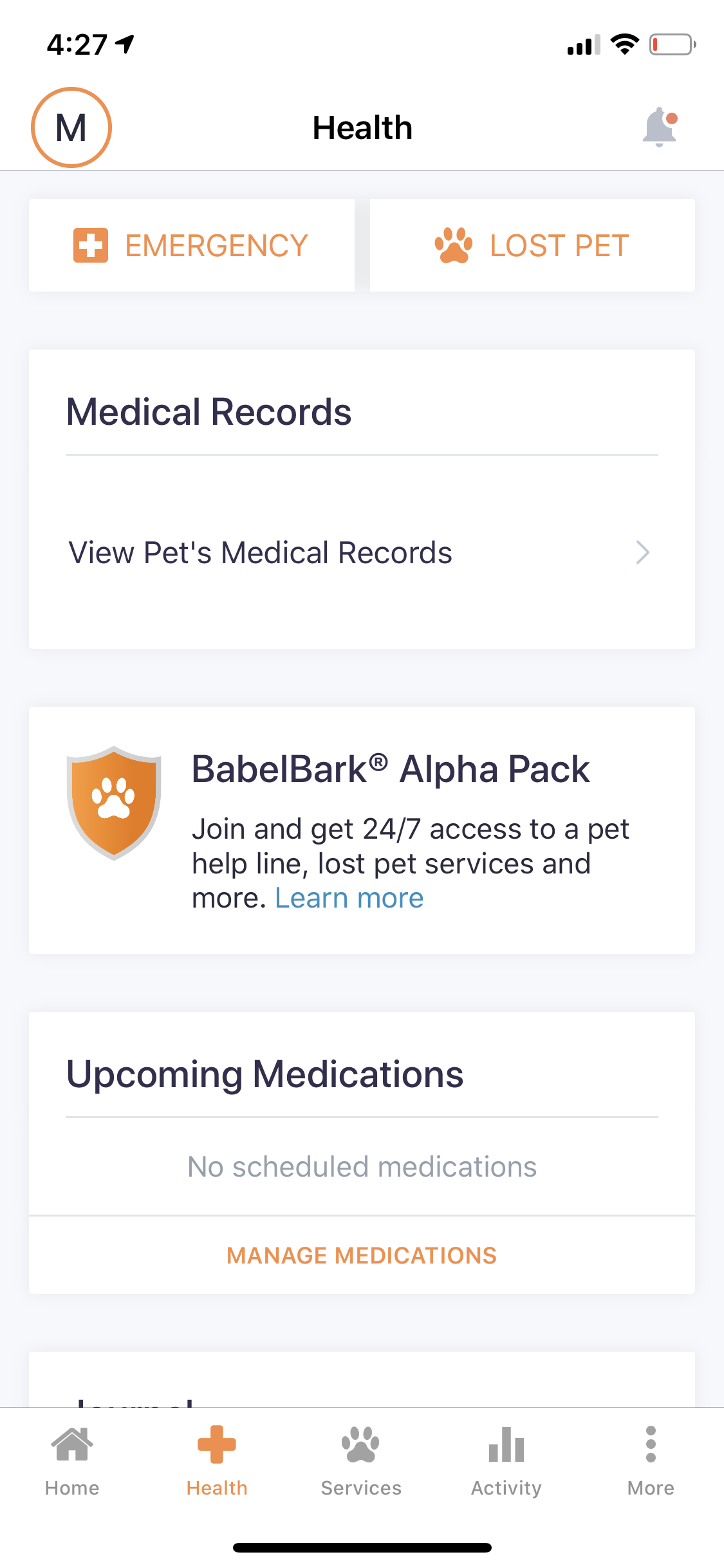Image resolution: width=724 pixels, height=1568 pixels.
Task: Select the Health tab
Action: click(217, 1461)
